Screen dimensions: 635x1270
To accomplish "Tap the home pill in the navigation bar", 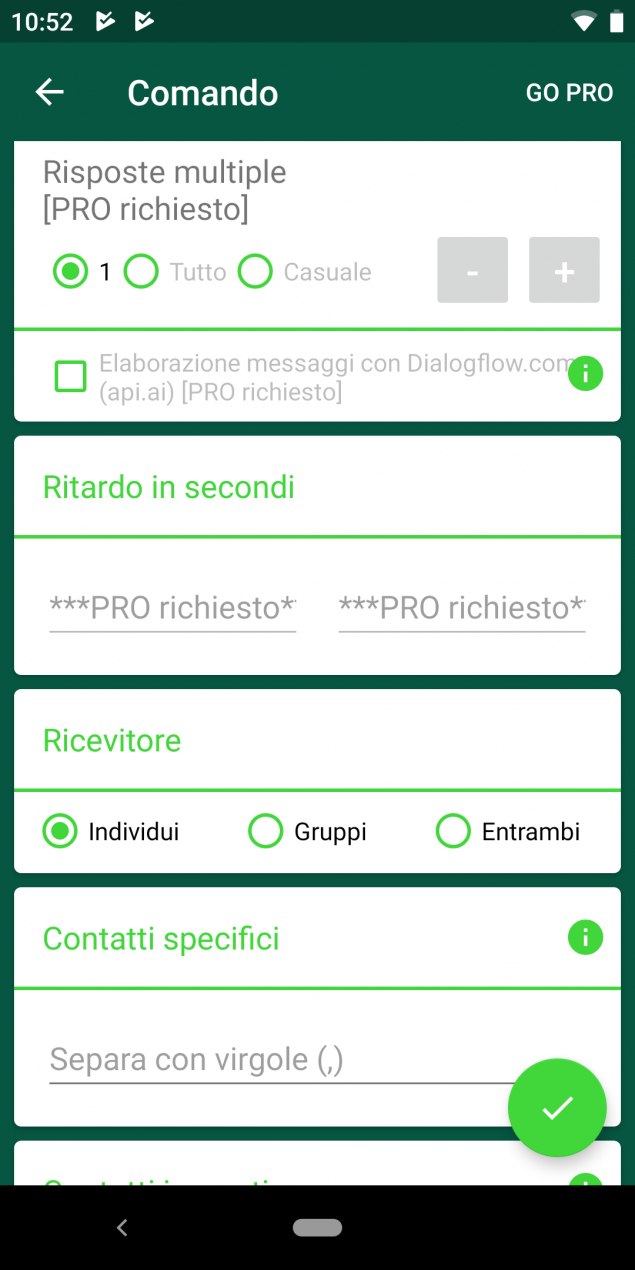I will click(x=317, y=1228).
